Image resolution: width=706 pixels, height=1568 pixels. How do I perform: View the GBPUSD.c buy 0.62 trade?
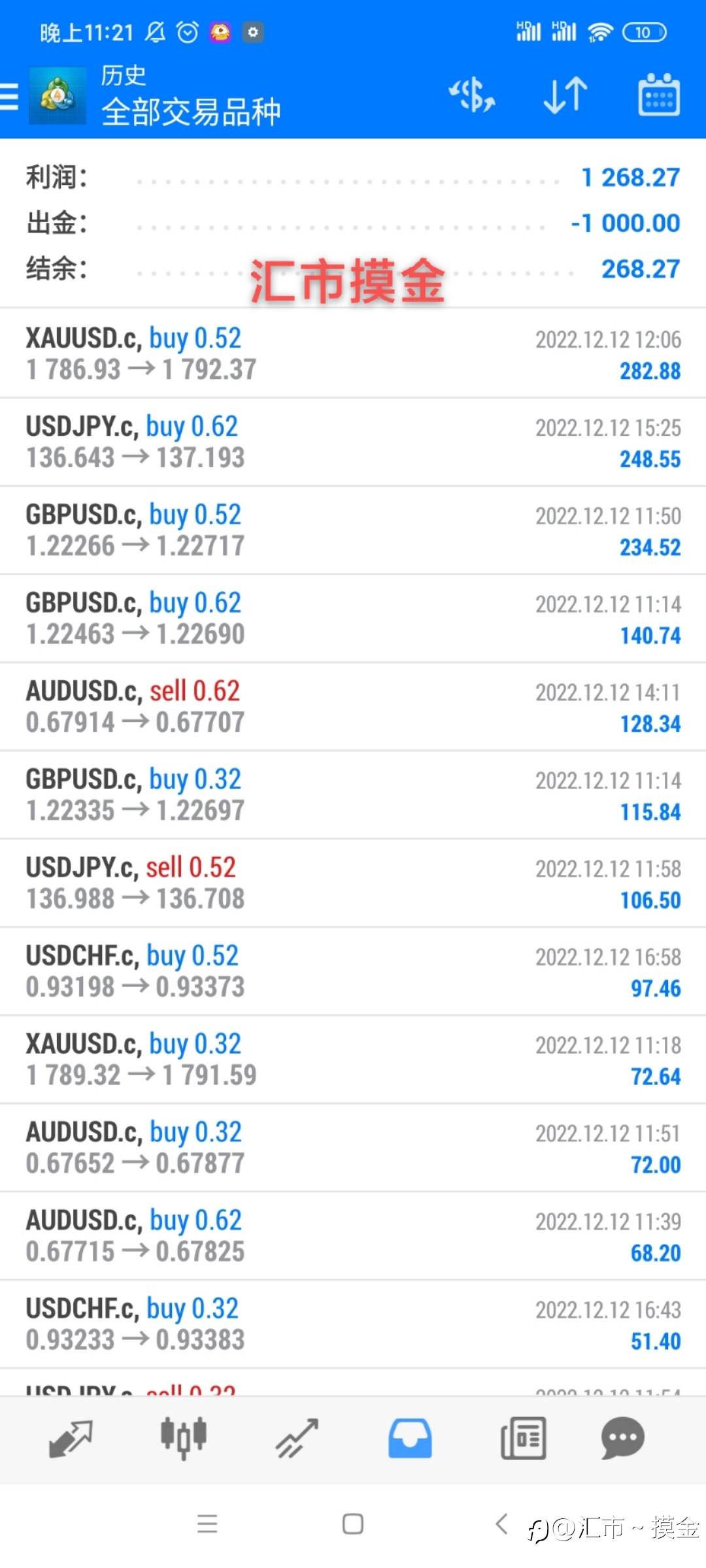coord(353,618)
